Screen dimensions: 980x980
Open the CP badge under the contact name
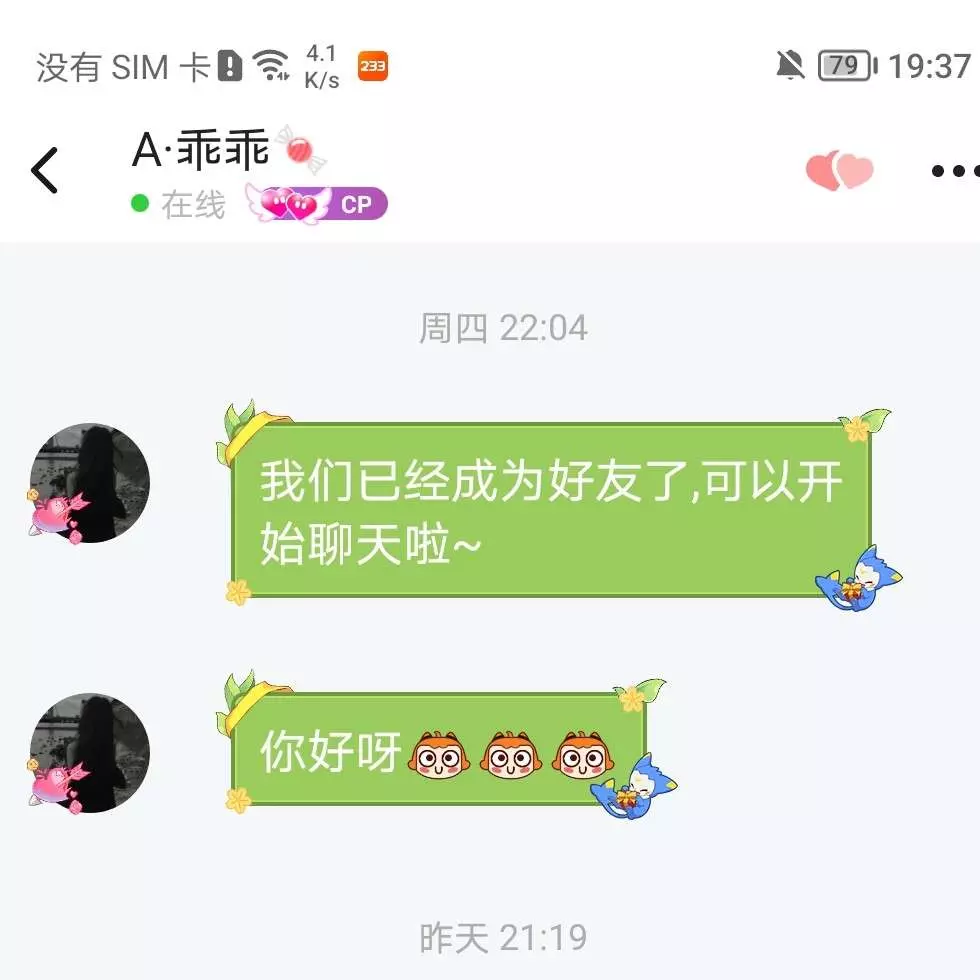click(x=318, y=205)
